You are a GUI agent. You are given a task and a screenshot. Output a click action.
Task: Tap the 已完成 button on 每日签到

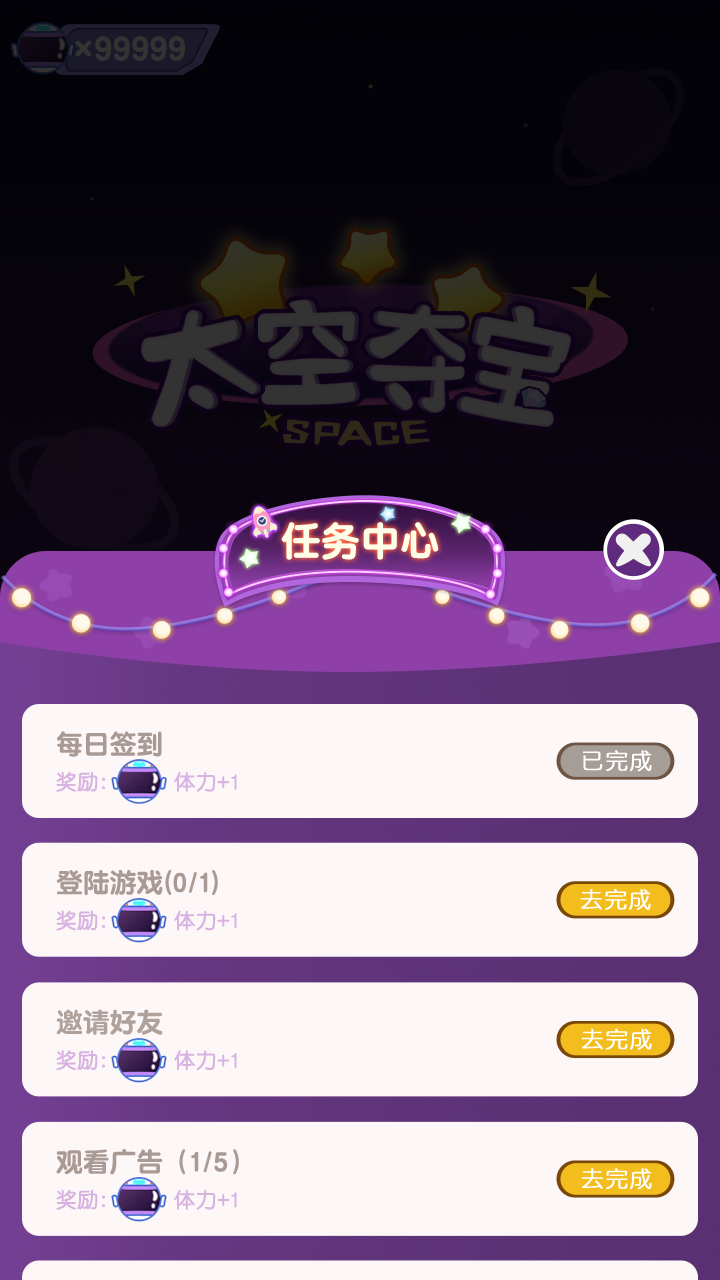click(615, 761)
